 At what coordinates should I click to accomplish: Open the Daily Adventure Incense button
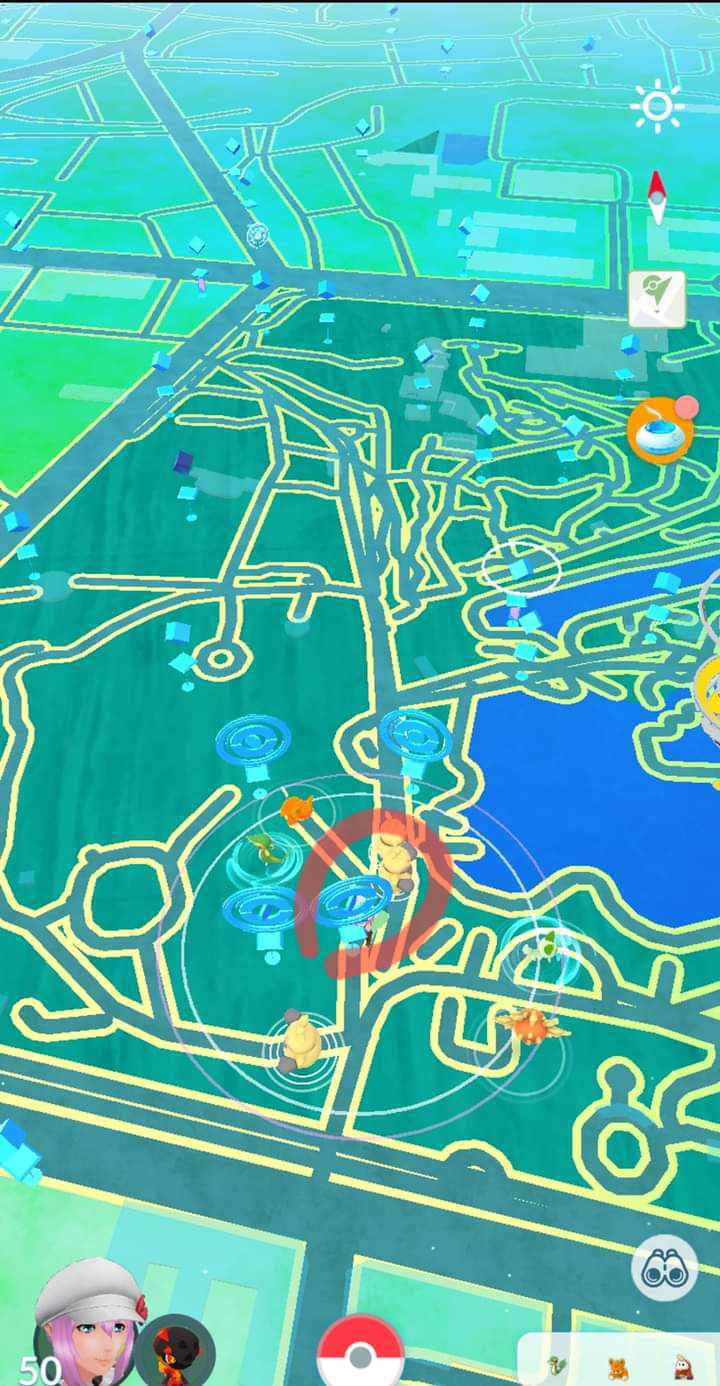660,430
